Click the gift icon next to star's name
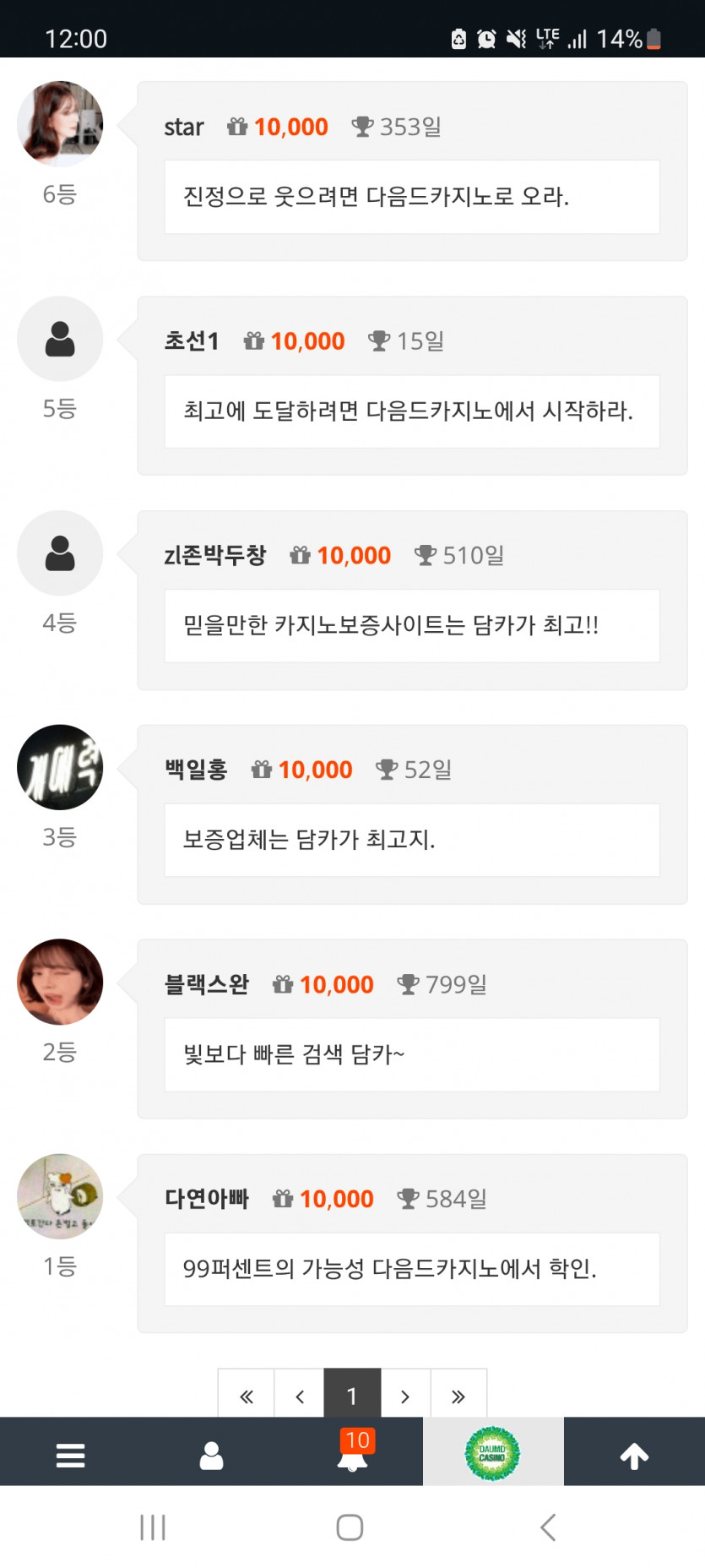Viewport: 705px width, 1568px height. (237, 126)
